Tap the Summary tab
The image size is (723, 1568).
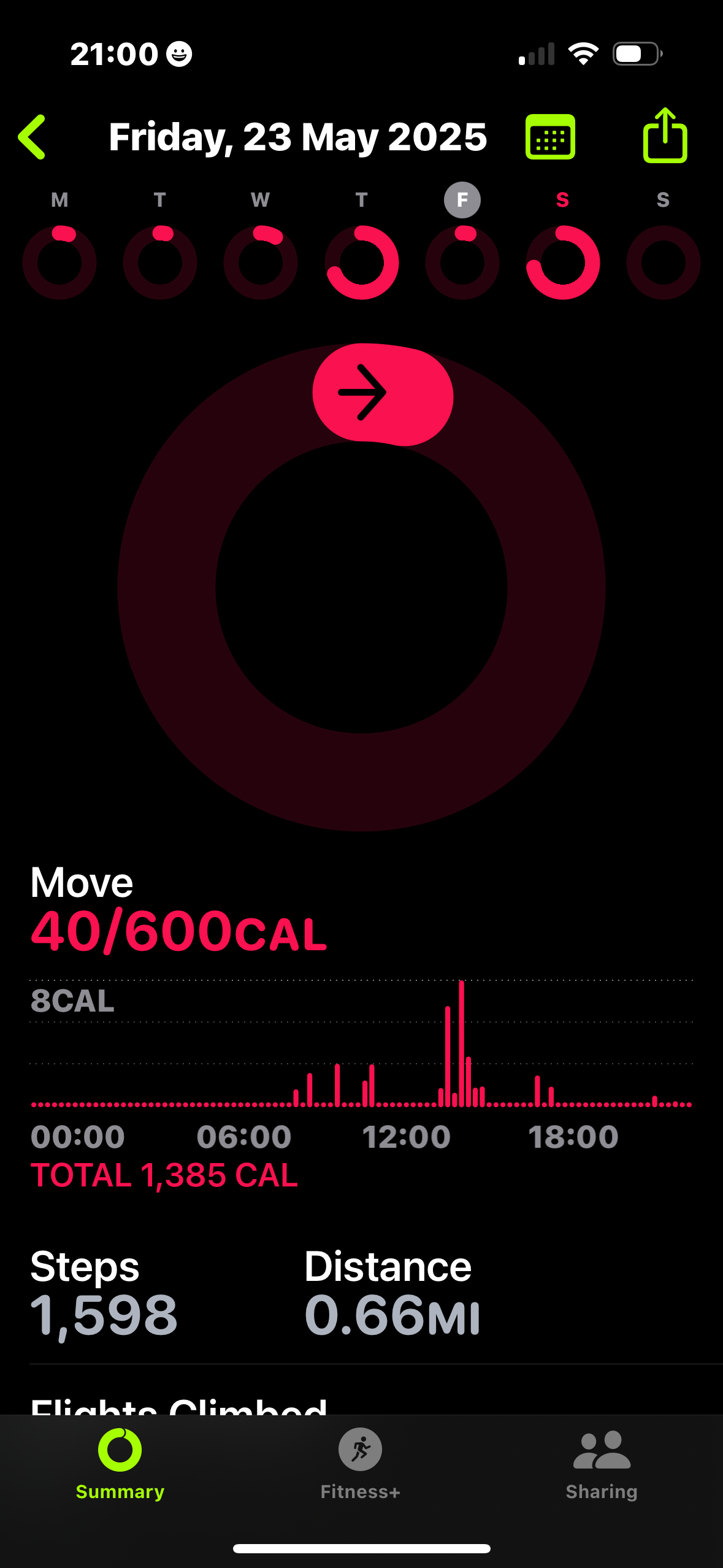point(120,1464)
